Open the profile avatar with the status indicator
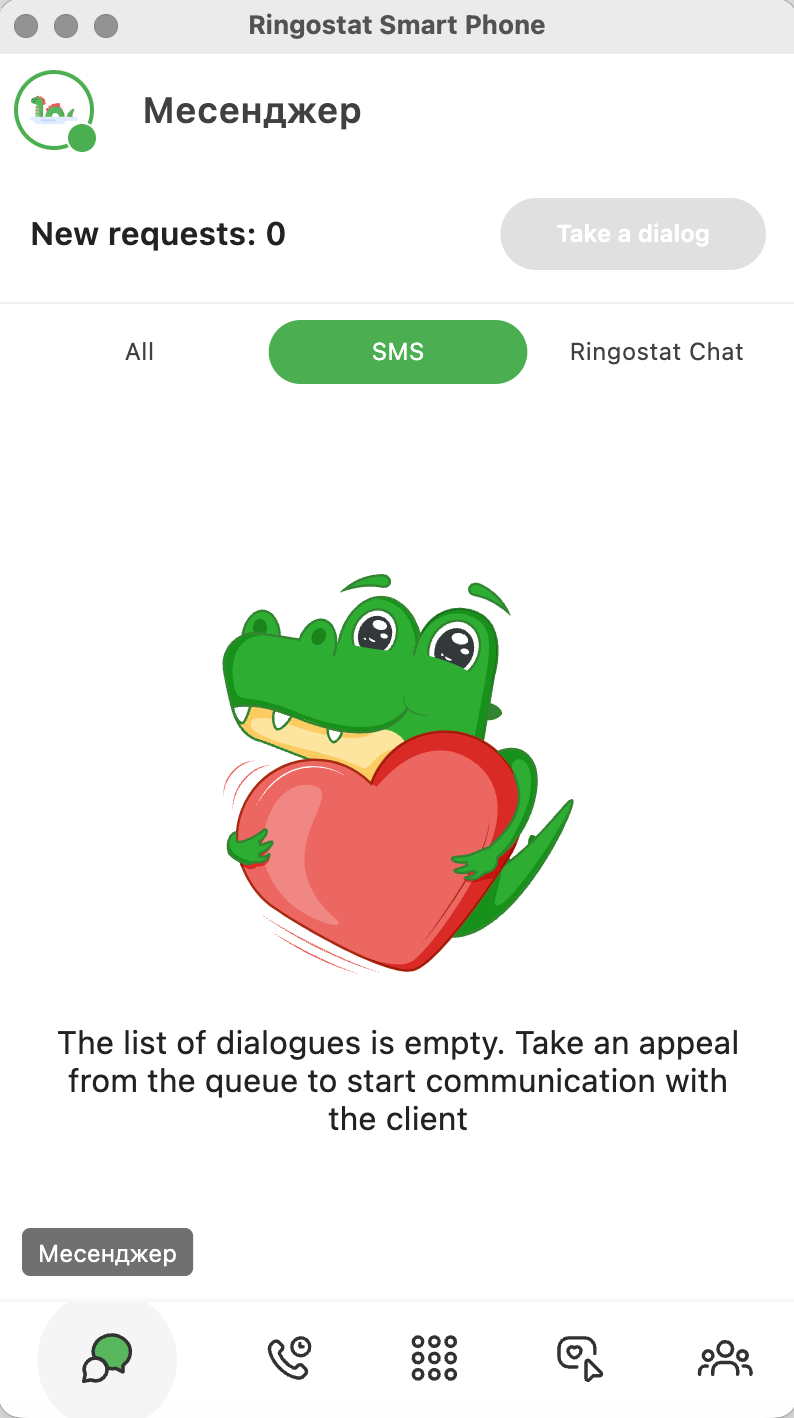This screenshot has width=794, height=1418. pyautogui.click(x=55, y=111)
